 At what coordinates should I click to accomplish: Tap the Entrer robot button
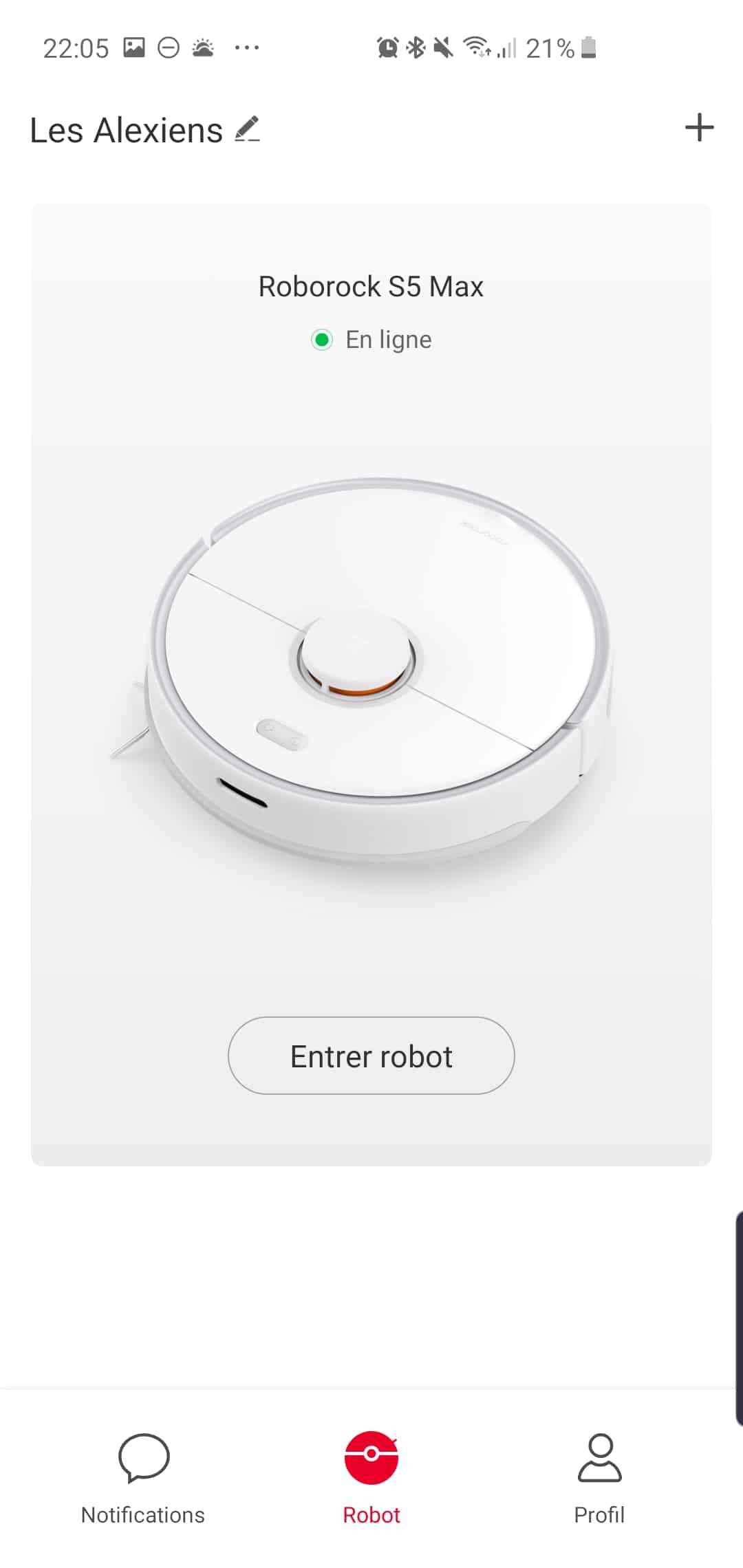(371, 1056)
